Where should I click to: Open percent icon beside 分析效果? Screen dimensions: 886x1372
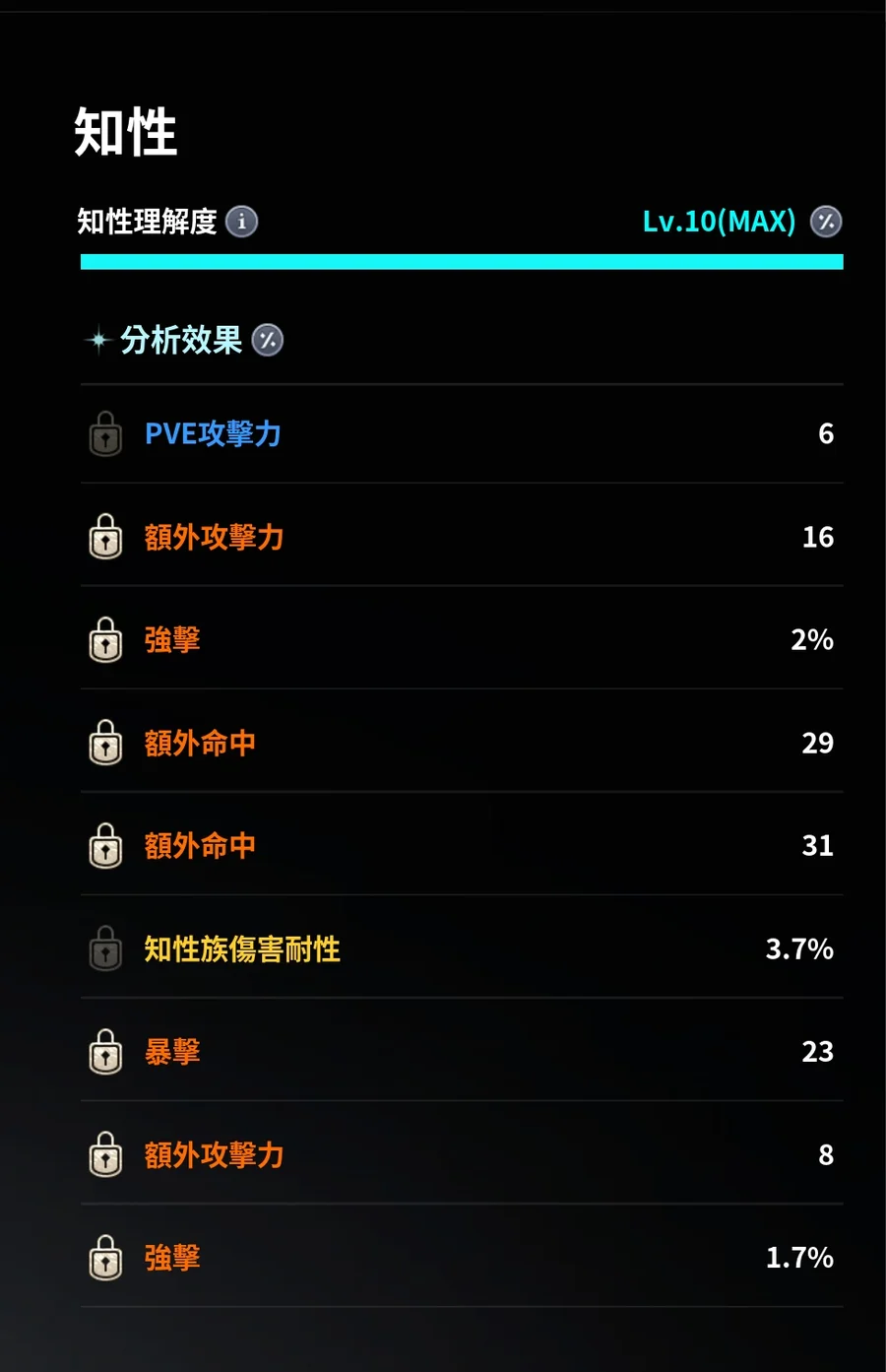(268, 340)
